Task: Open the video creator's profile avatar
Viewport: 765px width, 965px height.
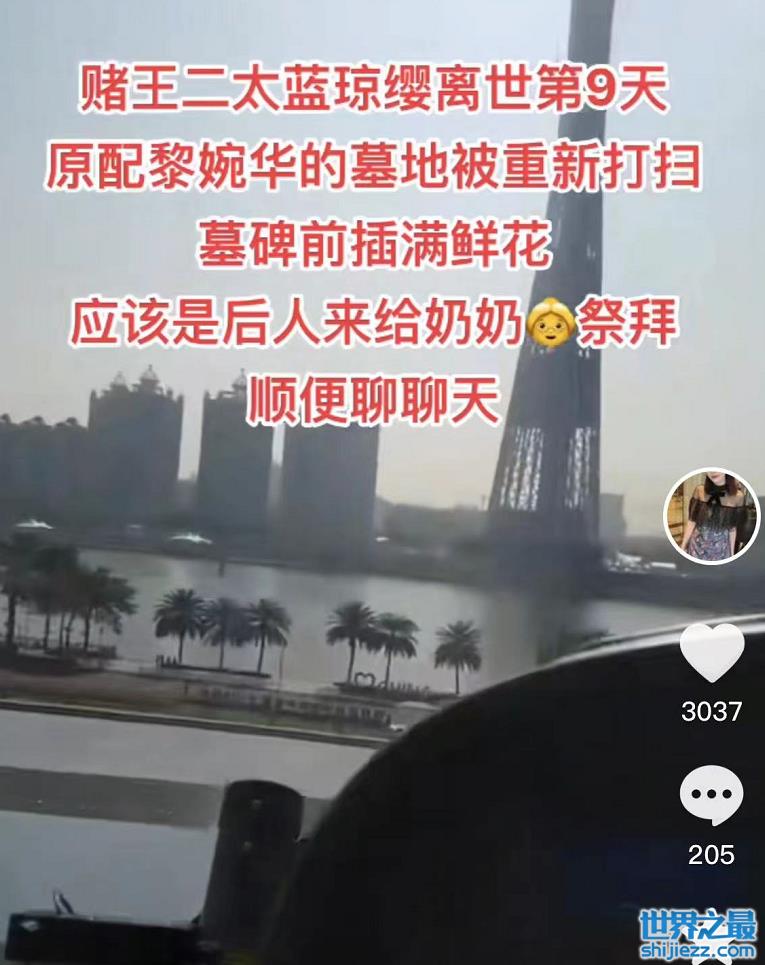Action: coord(712,516)
